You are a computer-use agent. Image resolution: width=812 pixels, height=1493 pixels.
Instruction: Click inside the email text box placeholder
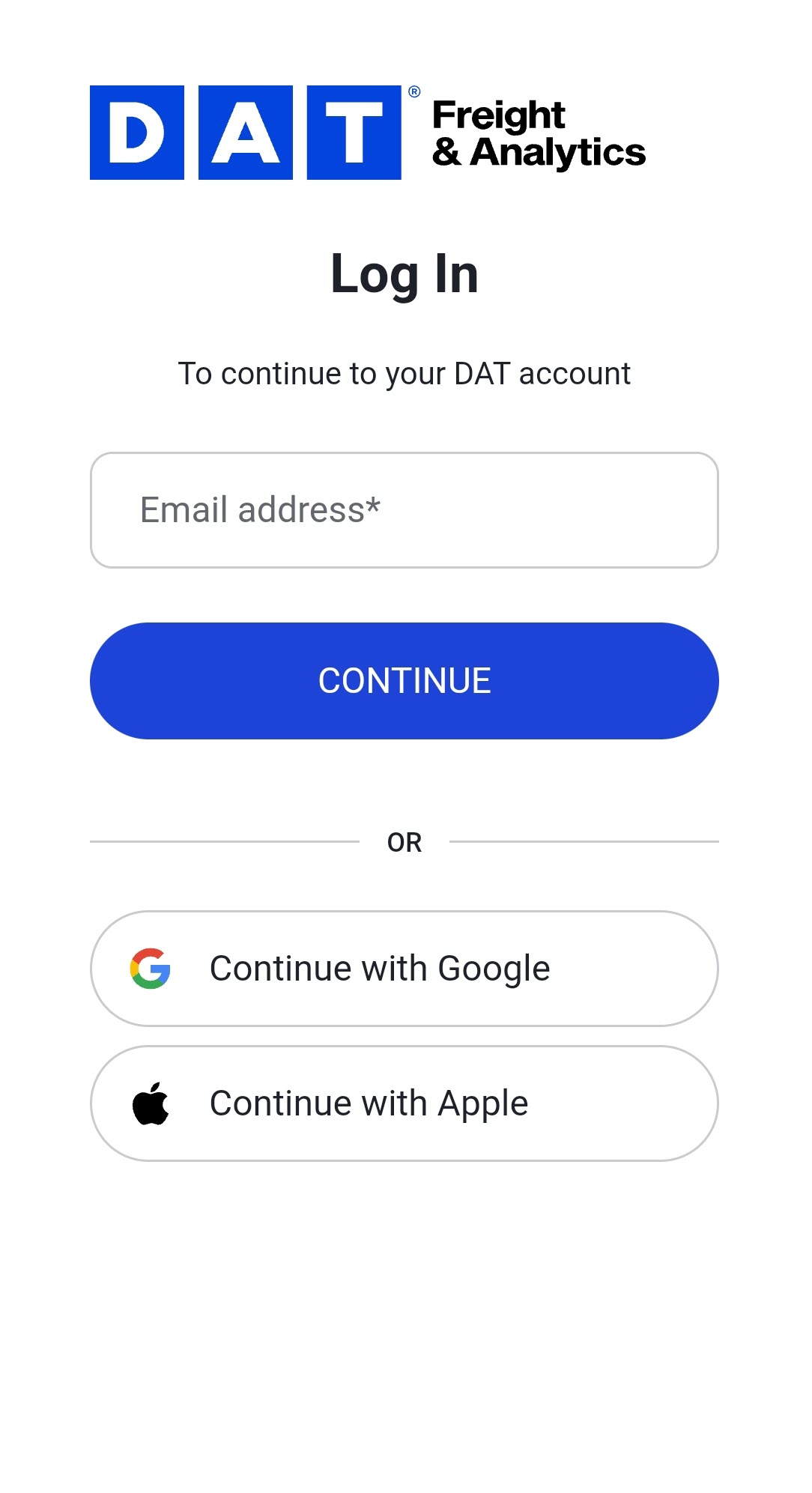[x=260, y=509]
